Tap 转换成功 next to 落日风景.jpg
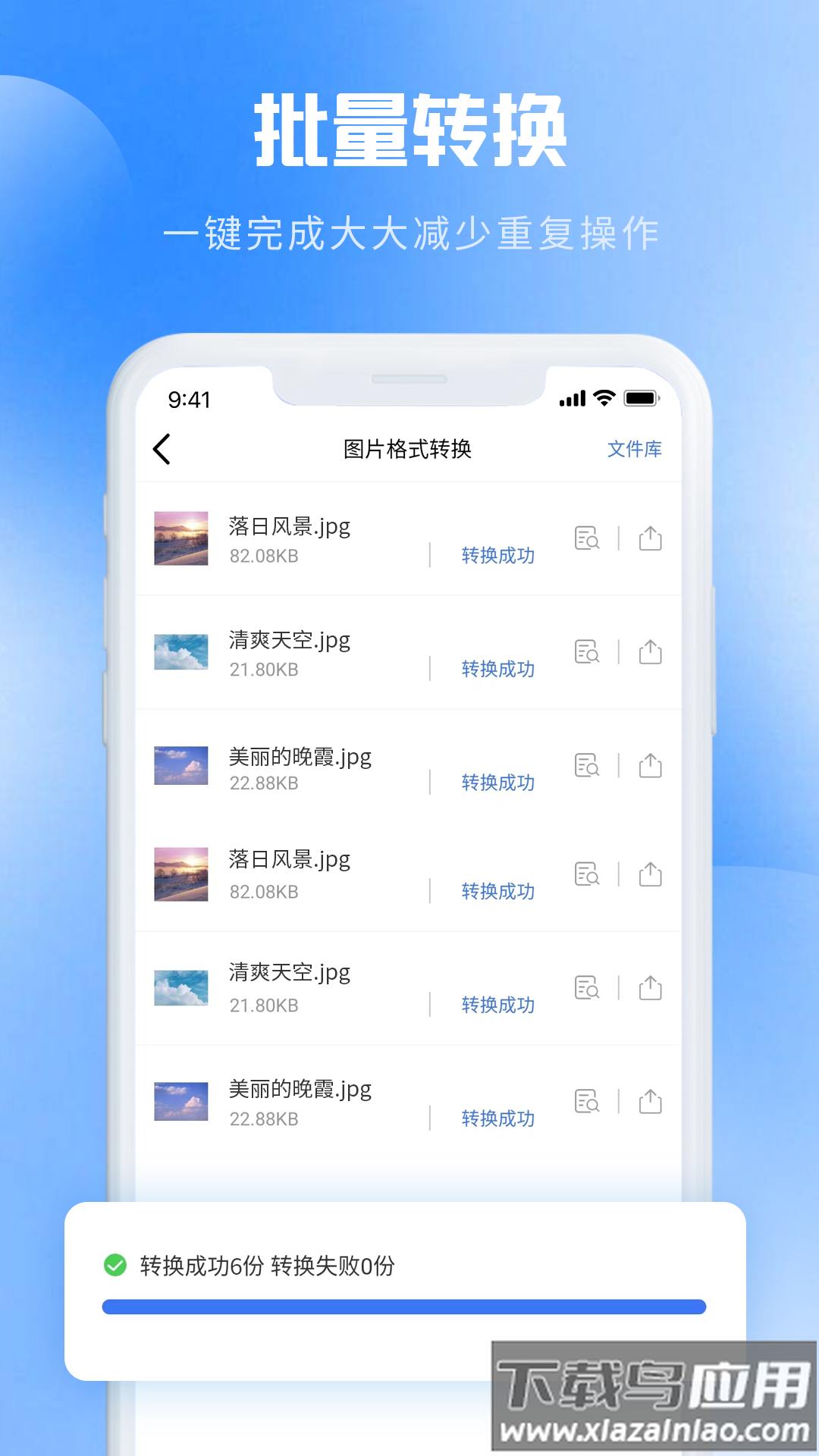 (499, 555)
